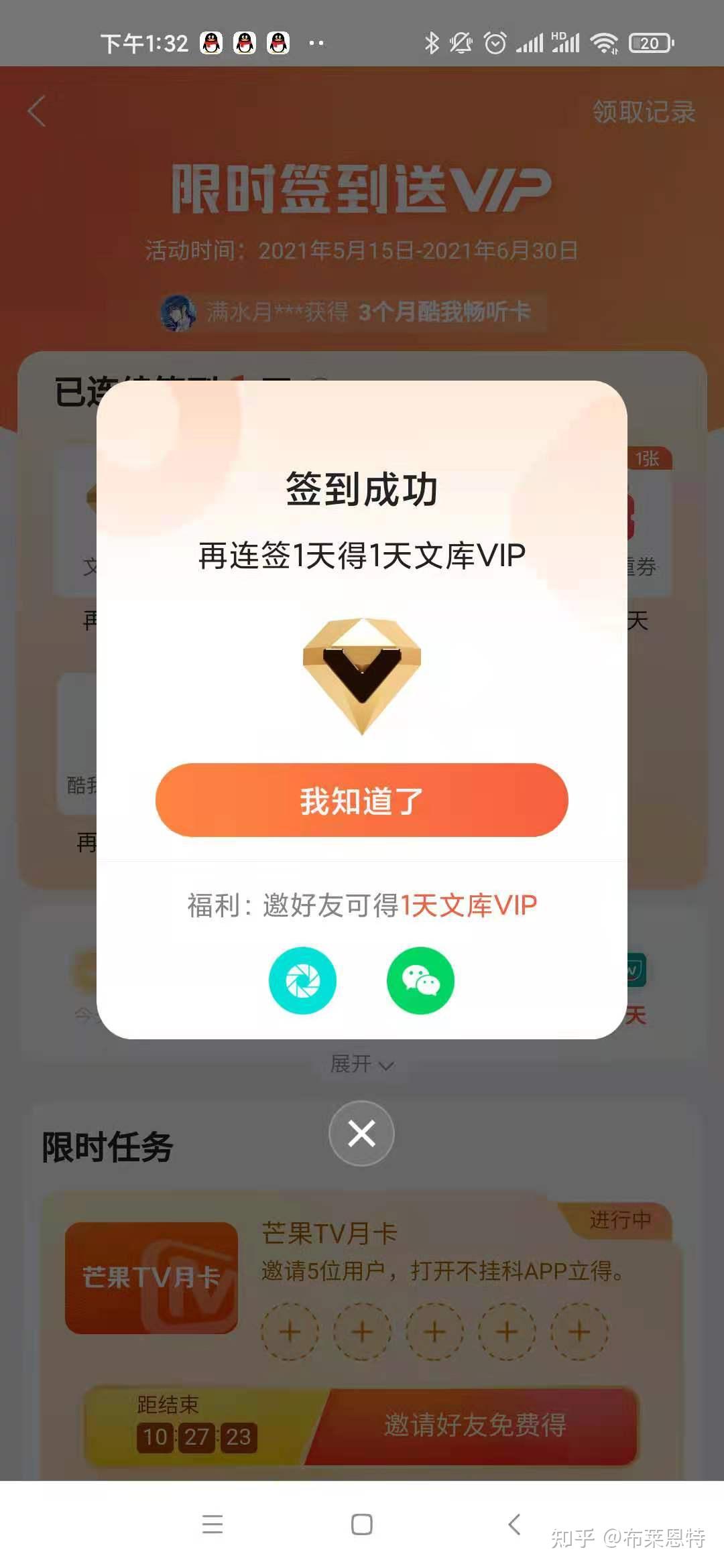Tap the first plus icon to invite user
Viewport: 724px width, 1568px height.
point(291,1330)
